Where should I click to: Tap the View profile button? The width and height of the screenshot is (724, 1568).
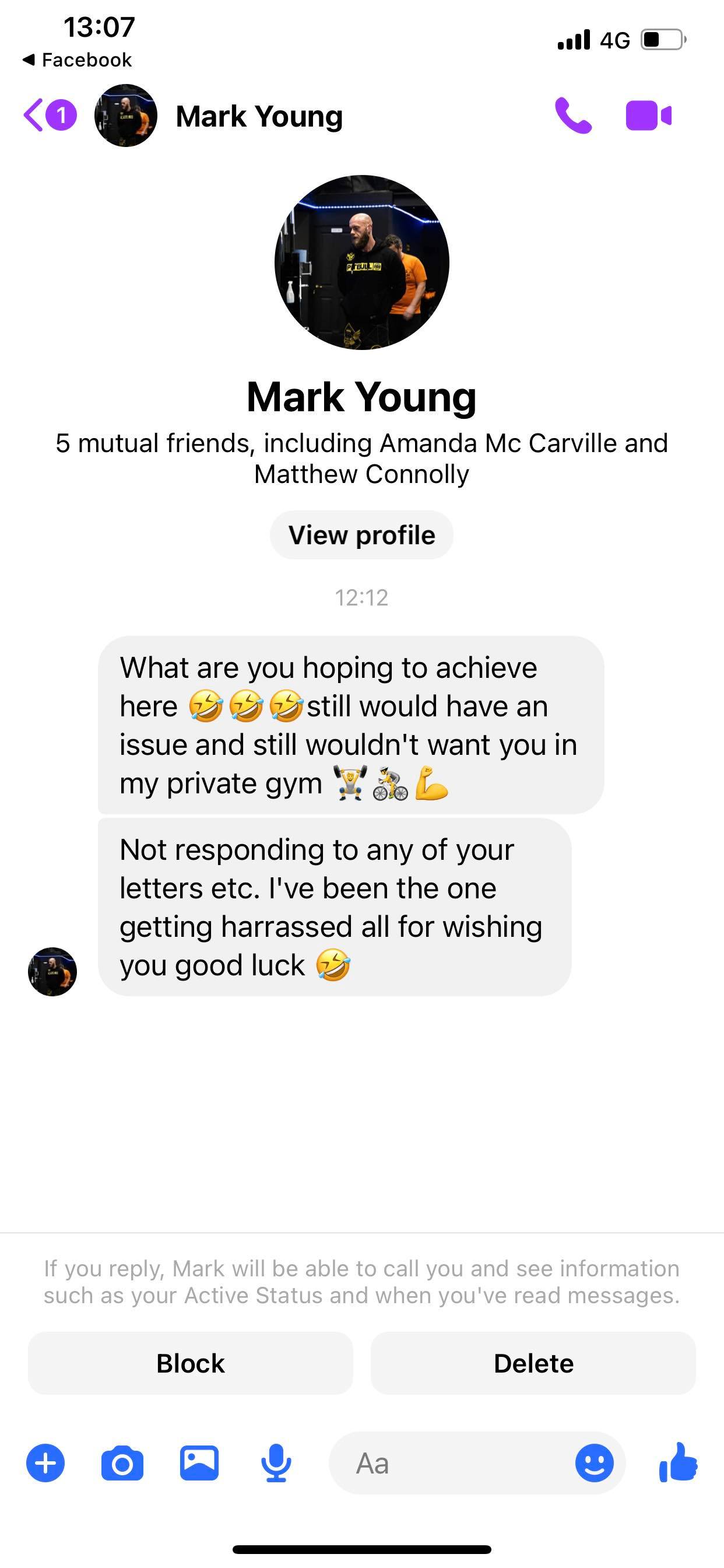point(361,535)
